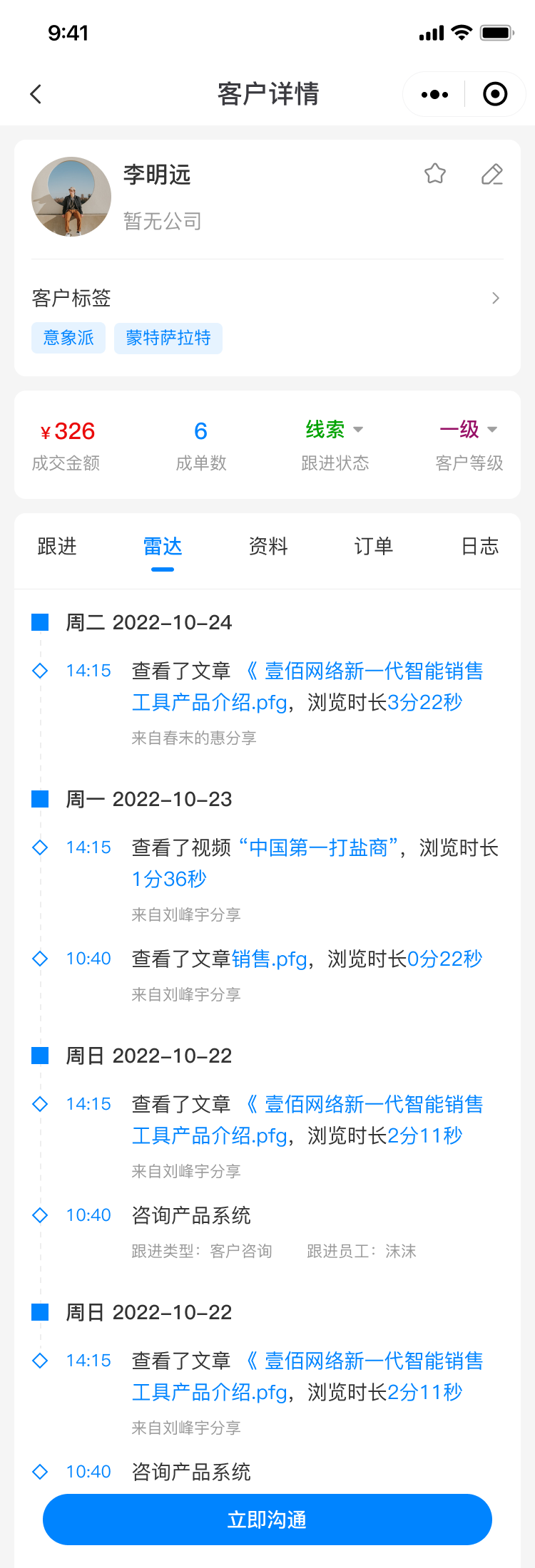Close the mini program via circle icon
This screenshot has height=1568, width=535.
click(495, 94)
